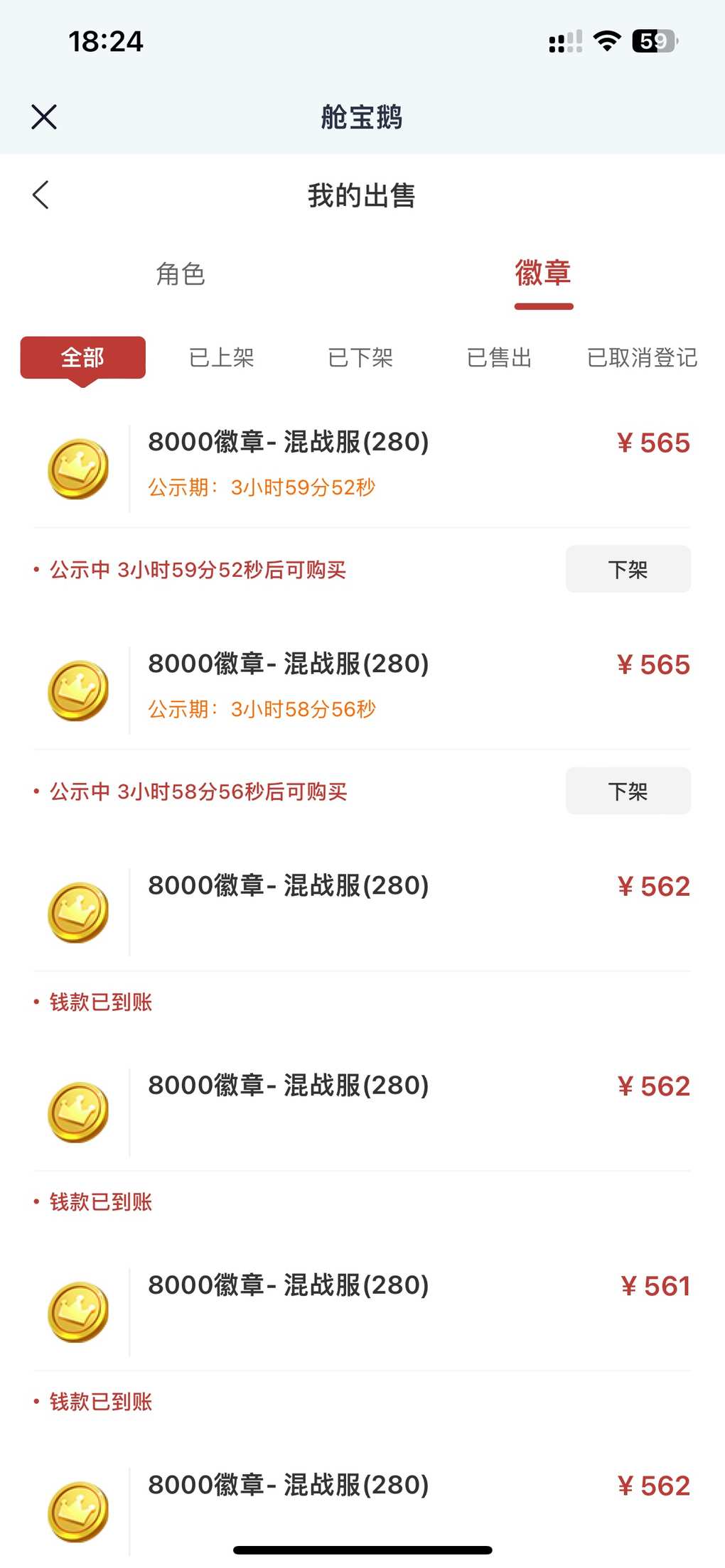Open the ¥561 badge listing

[362, 1307]
